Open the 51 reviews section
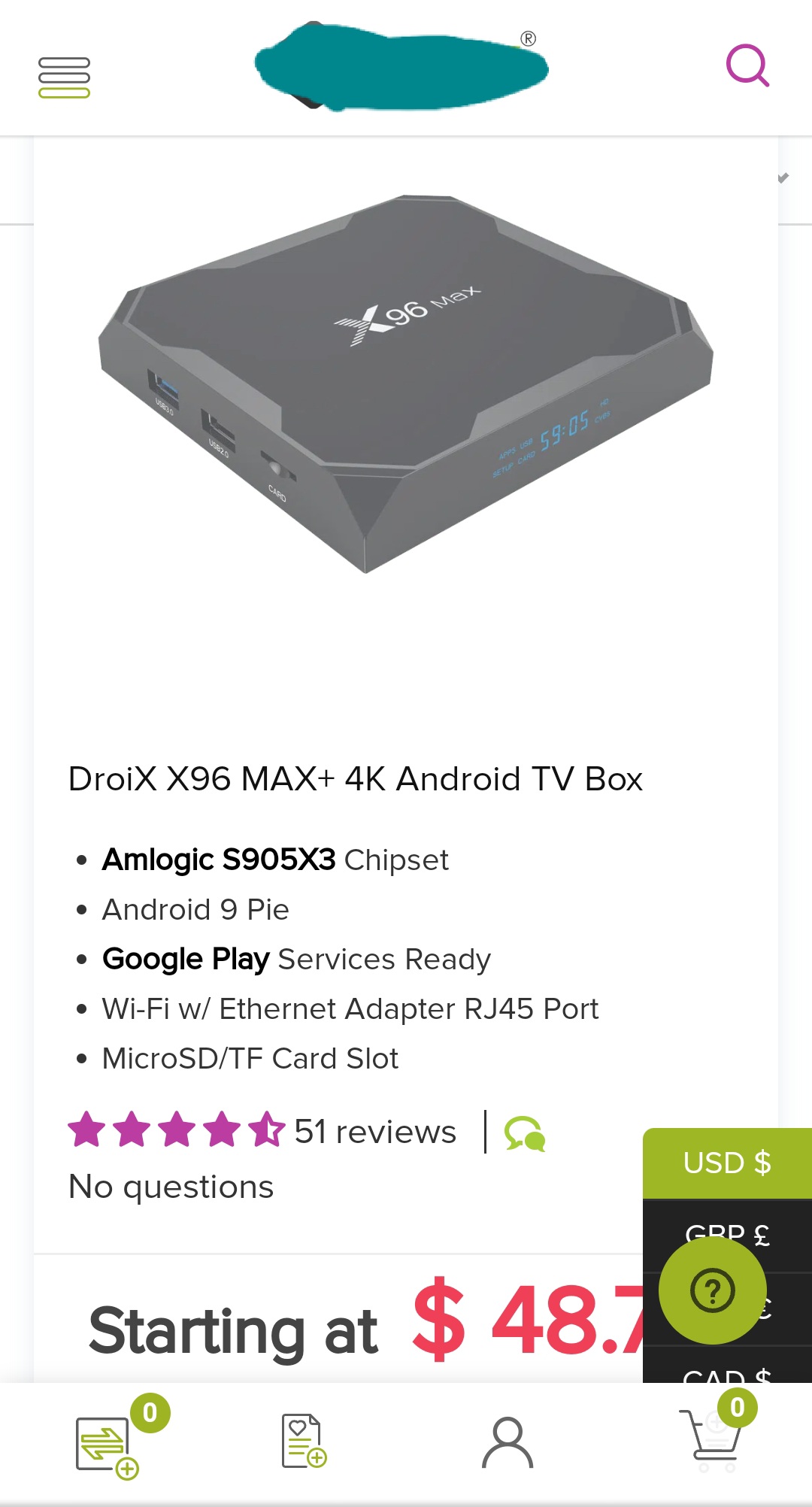 pos(374,1129)
